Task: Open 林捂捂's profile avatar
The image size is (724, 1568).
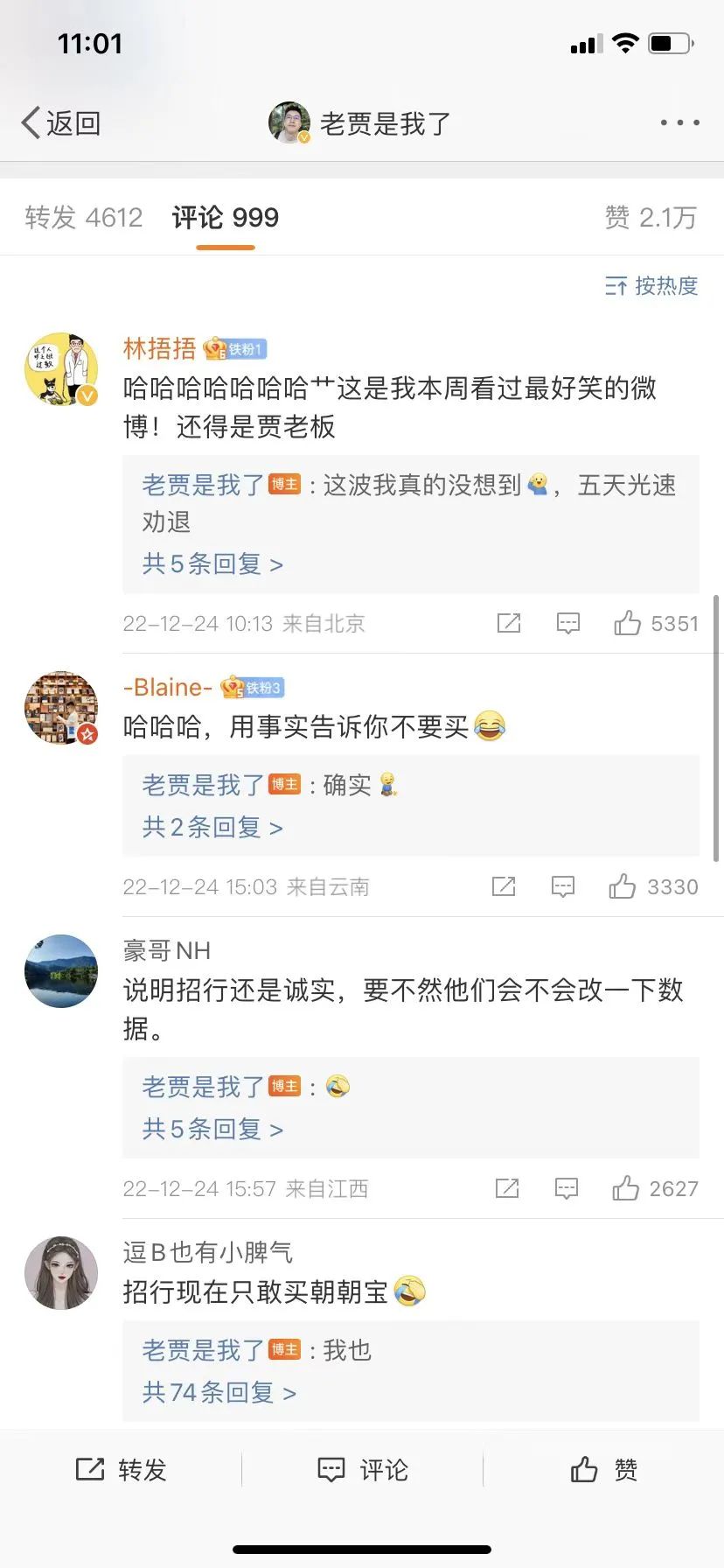Action: (61, 368)
